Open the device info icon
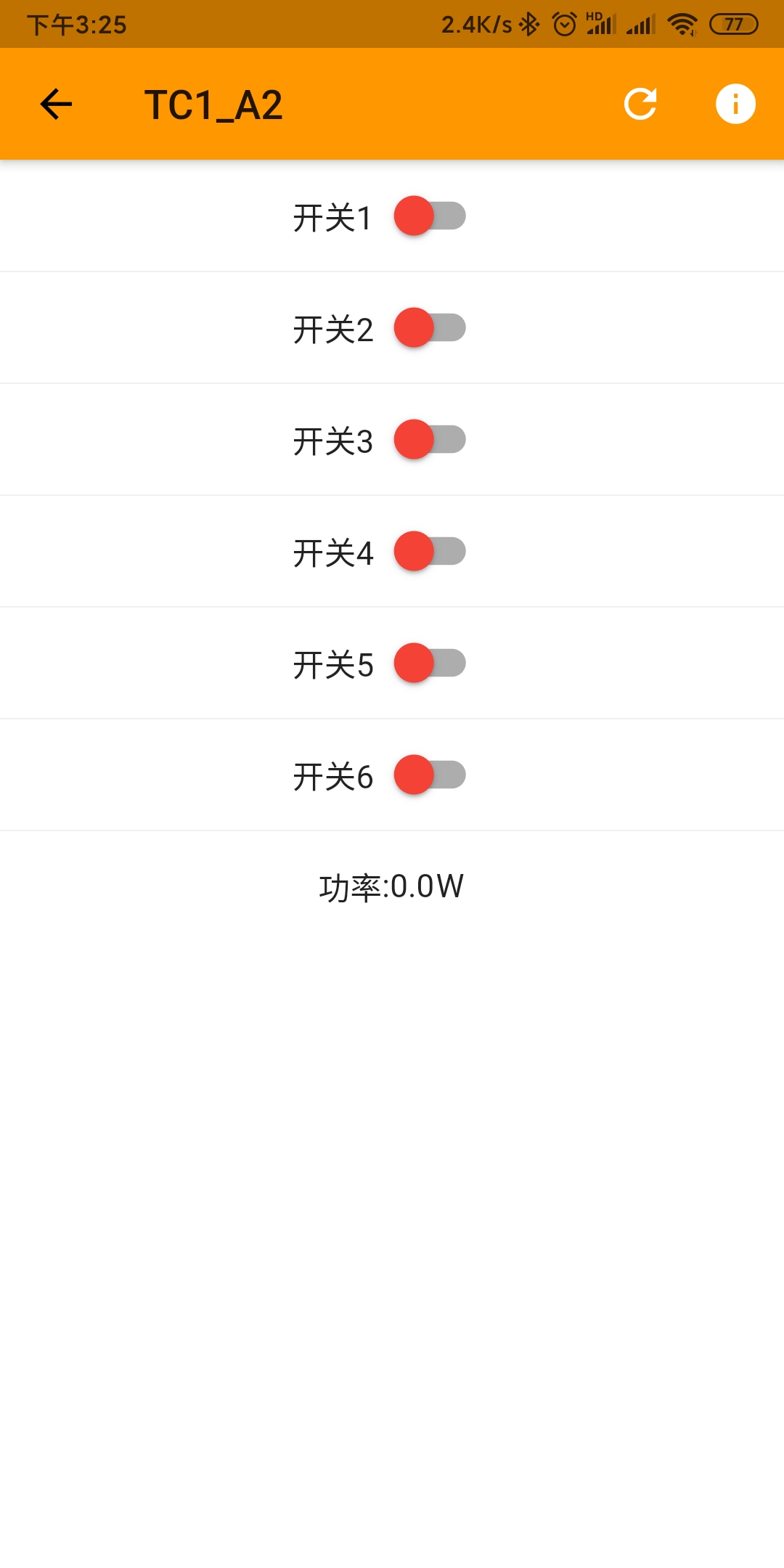This screenshot has width=784, height=1568. click(x=735, y=104)
